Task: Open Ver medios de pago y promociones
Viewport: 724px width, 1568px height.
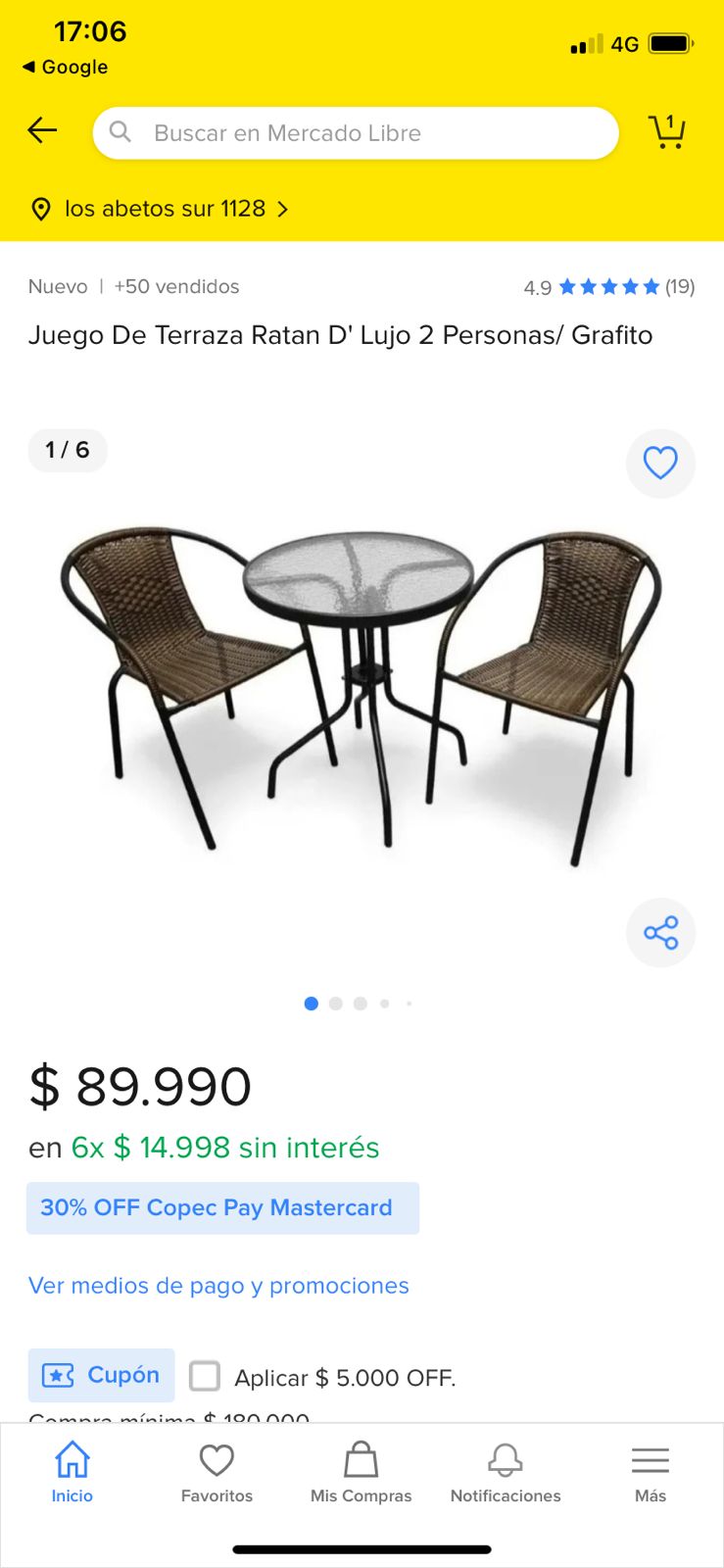Action: [218, 1286]
